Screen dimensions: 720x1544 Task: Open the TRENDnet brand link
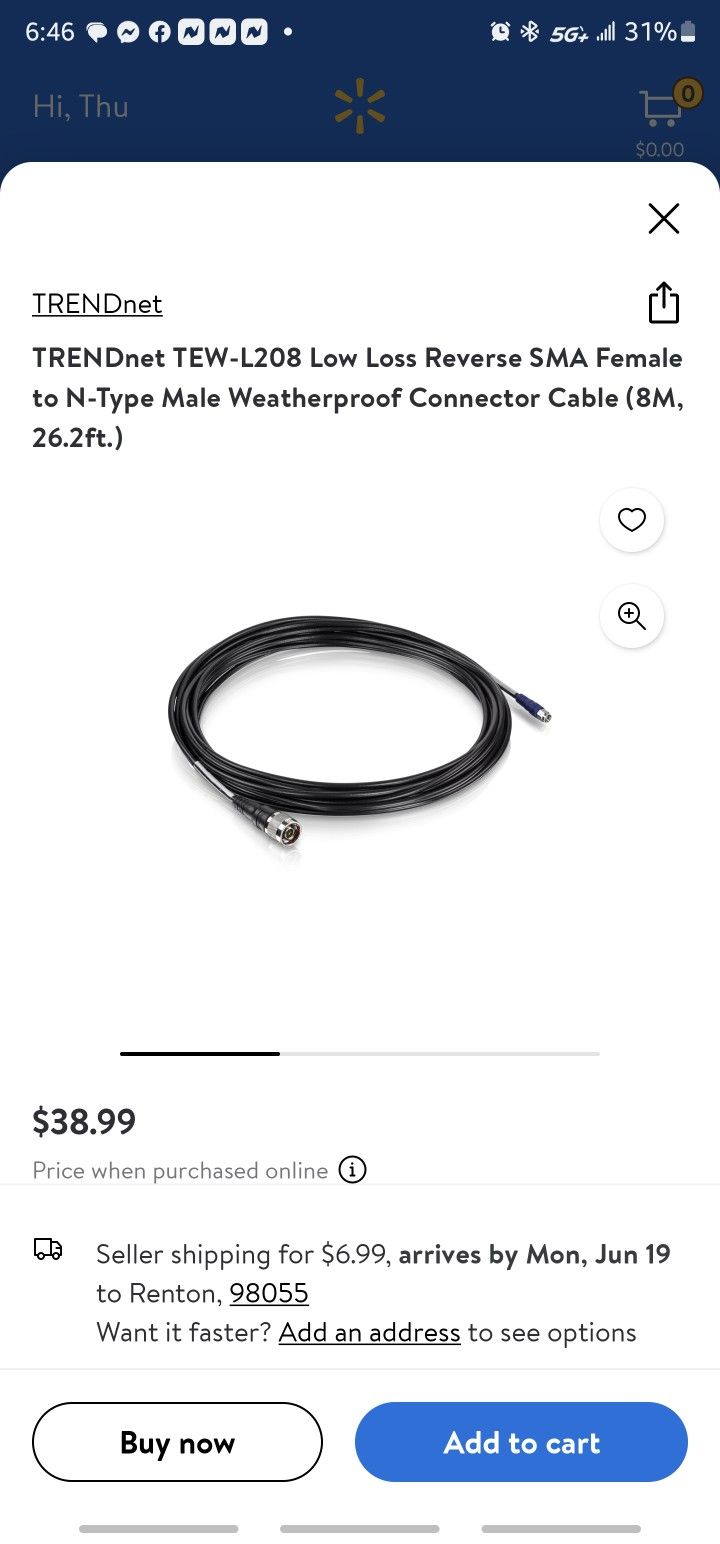(x=97, y=304)
